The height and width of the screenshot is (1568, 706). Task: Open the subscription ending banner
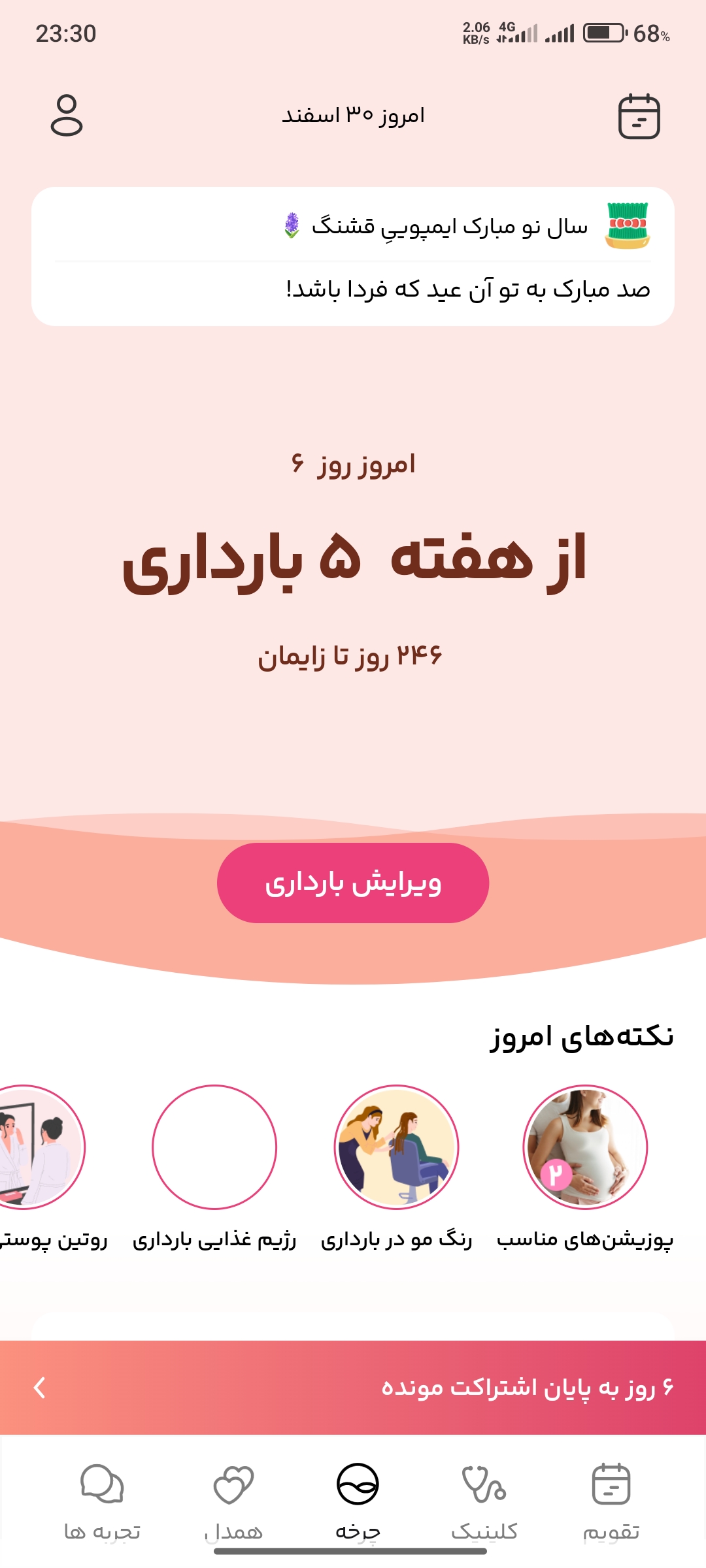[353, 1387]
